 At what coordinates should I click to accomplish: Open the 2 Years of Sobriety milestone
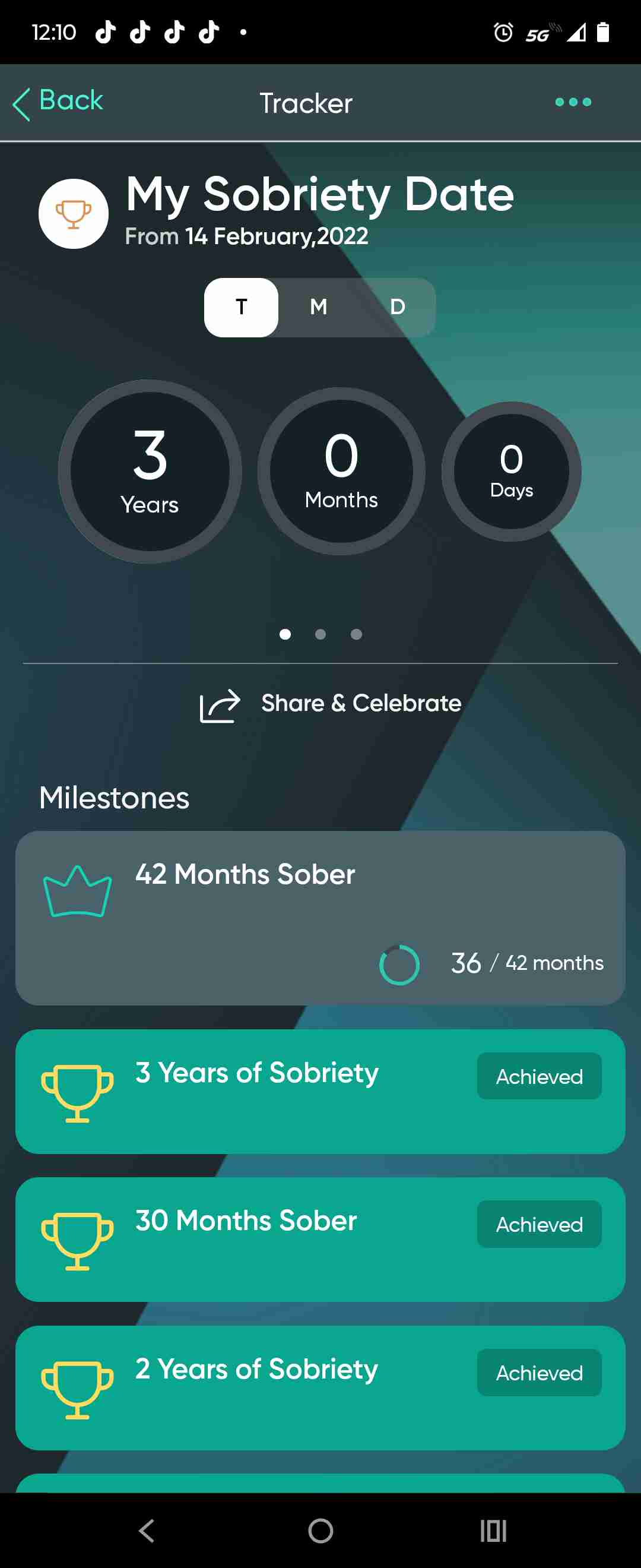(320, 1387)
